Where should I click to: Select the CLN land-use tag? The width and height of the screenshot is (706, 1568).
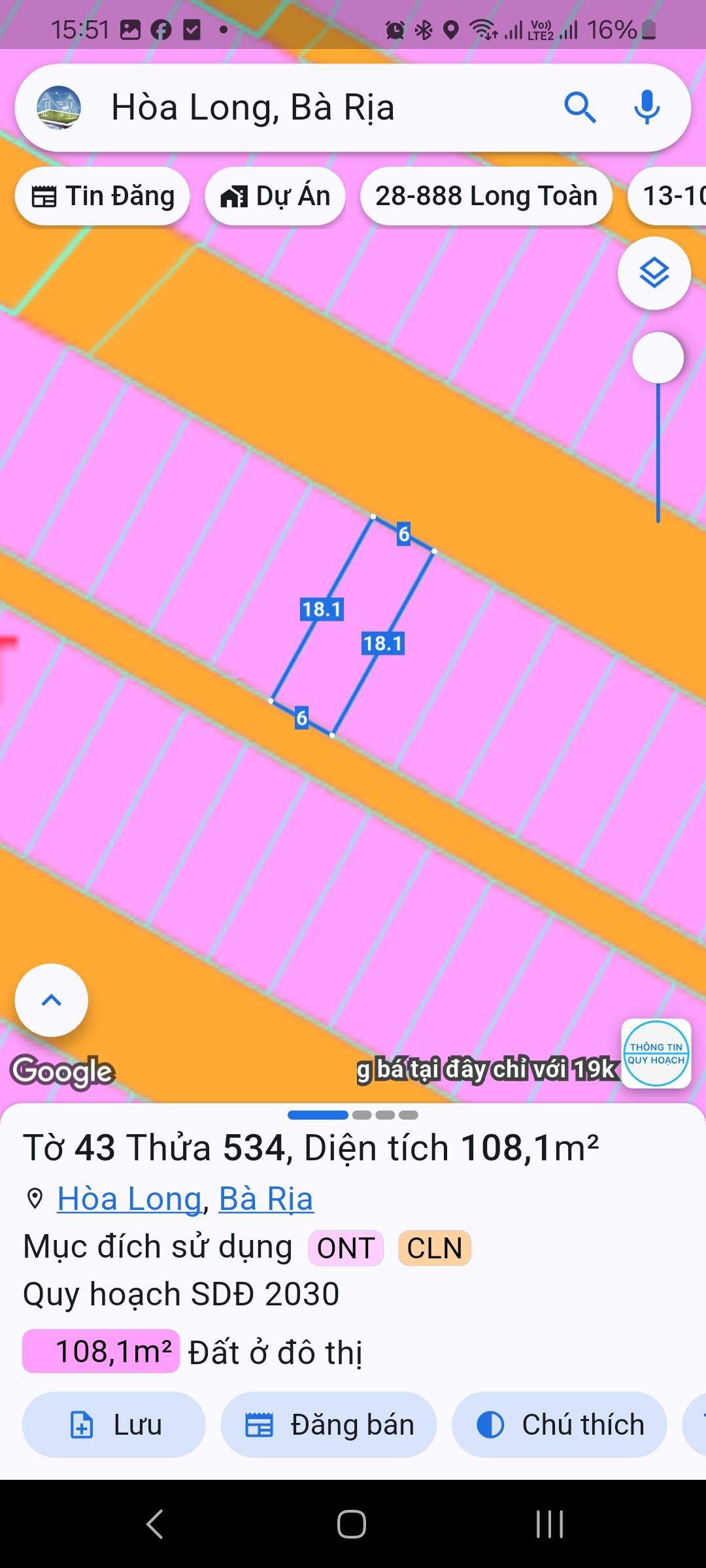(x=434, y=1248)
